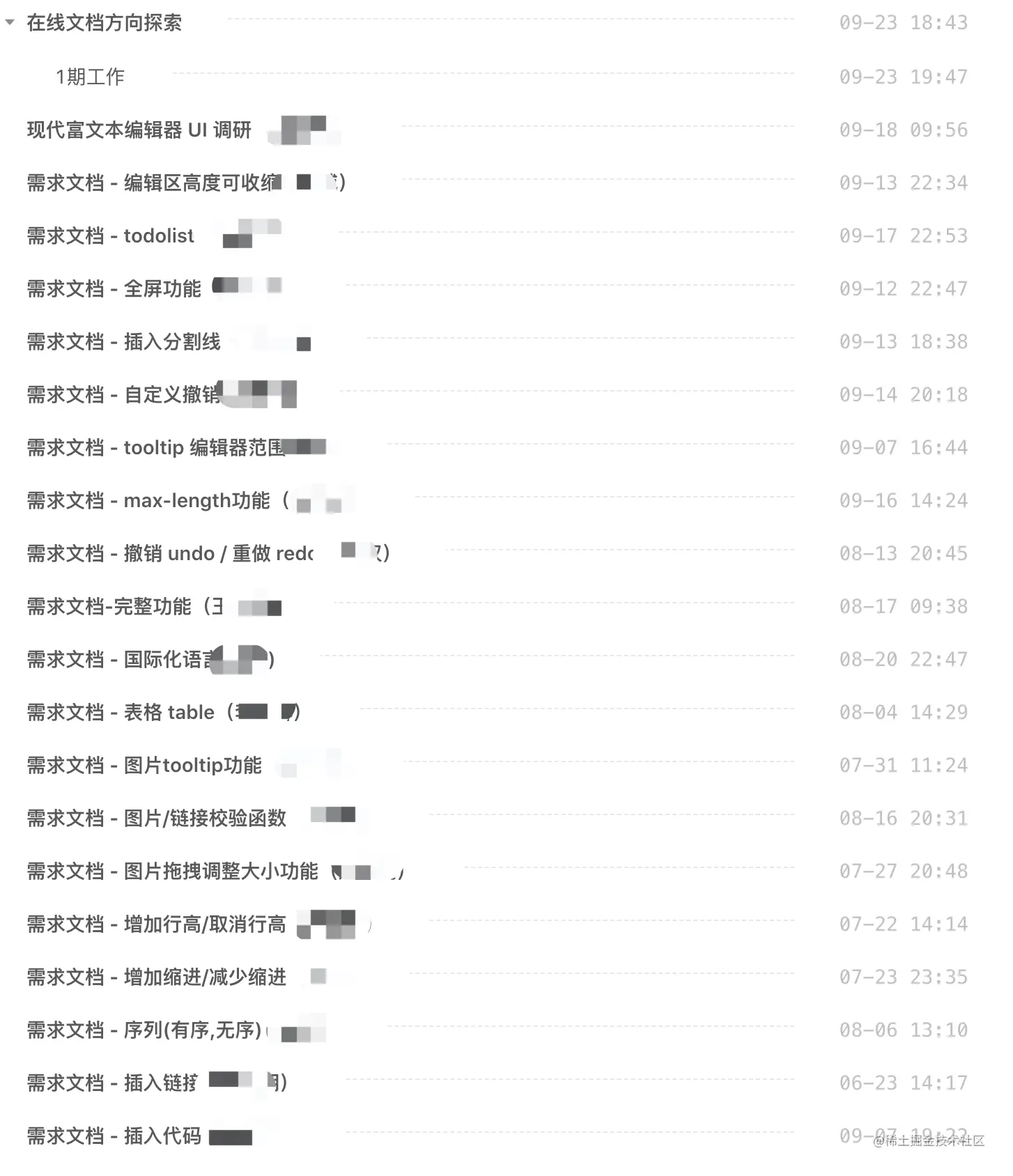1013x1176 pixels.
Task: Open 需求文档 - 图片拖拽调整大小功能
Action: tap(172, 871)
